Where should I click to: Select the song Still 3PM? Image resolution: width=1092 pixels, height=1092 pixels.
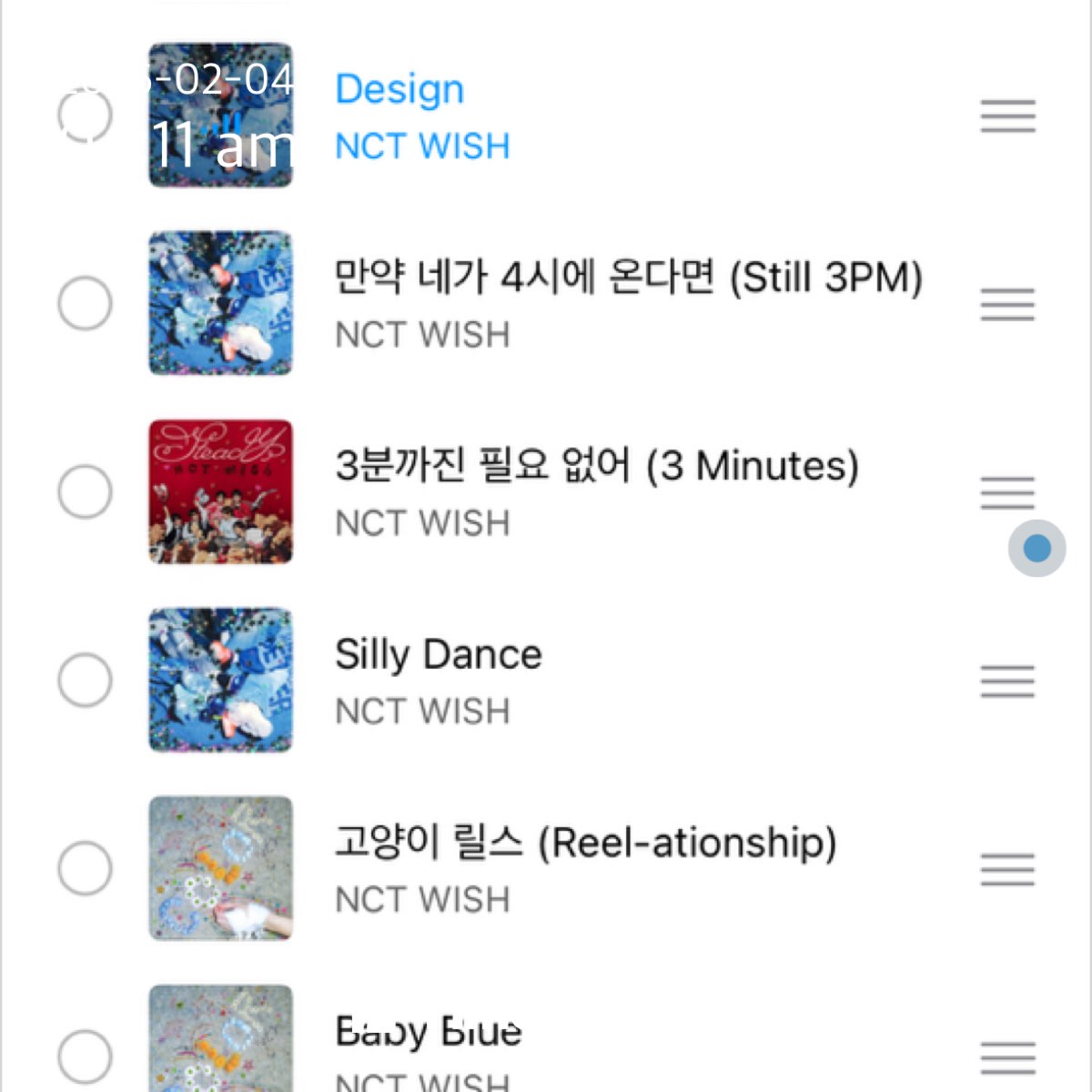(x=85, y=303)
